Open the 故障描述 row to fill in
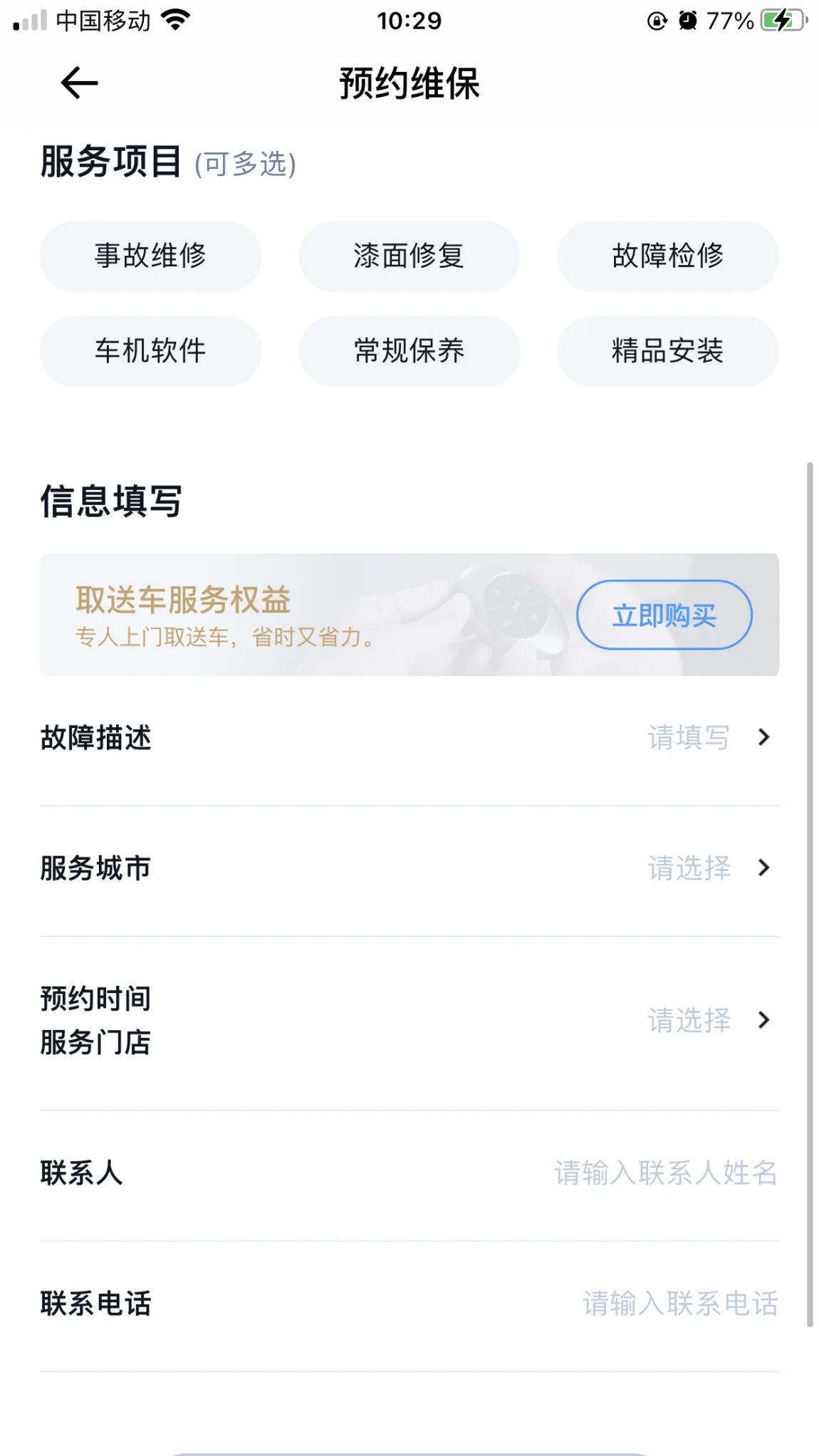Image resolution: width=819 pixels, height=1456 pixels. (409, 738)
